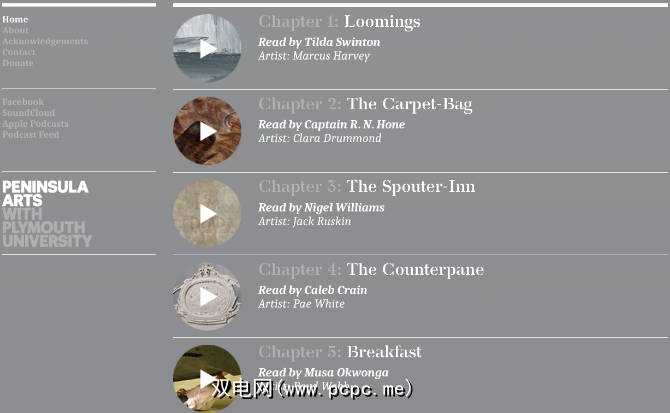View the Acknowledgements page
The image size is (670, 413).
45,41
